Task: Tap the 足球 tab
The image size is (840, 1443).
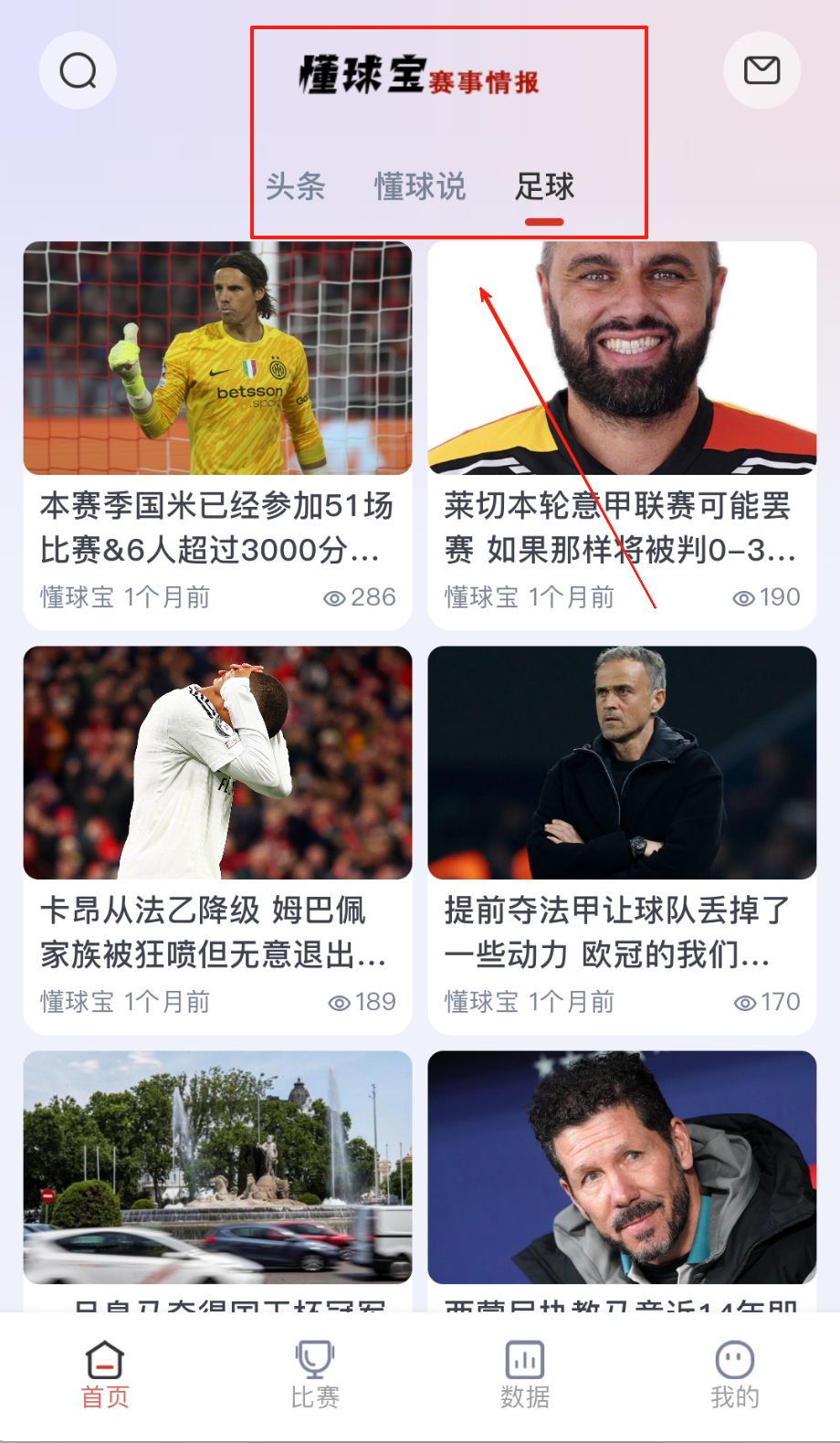Action: pos(544,186)
